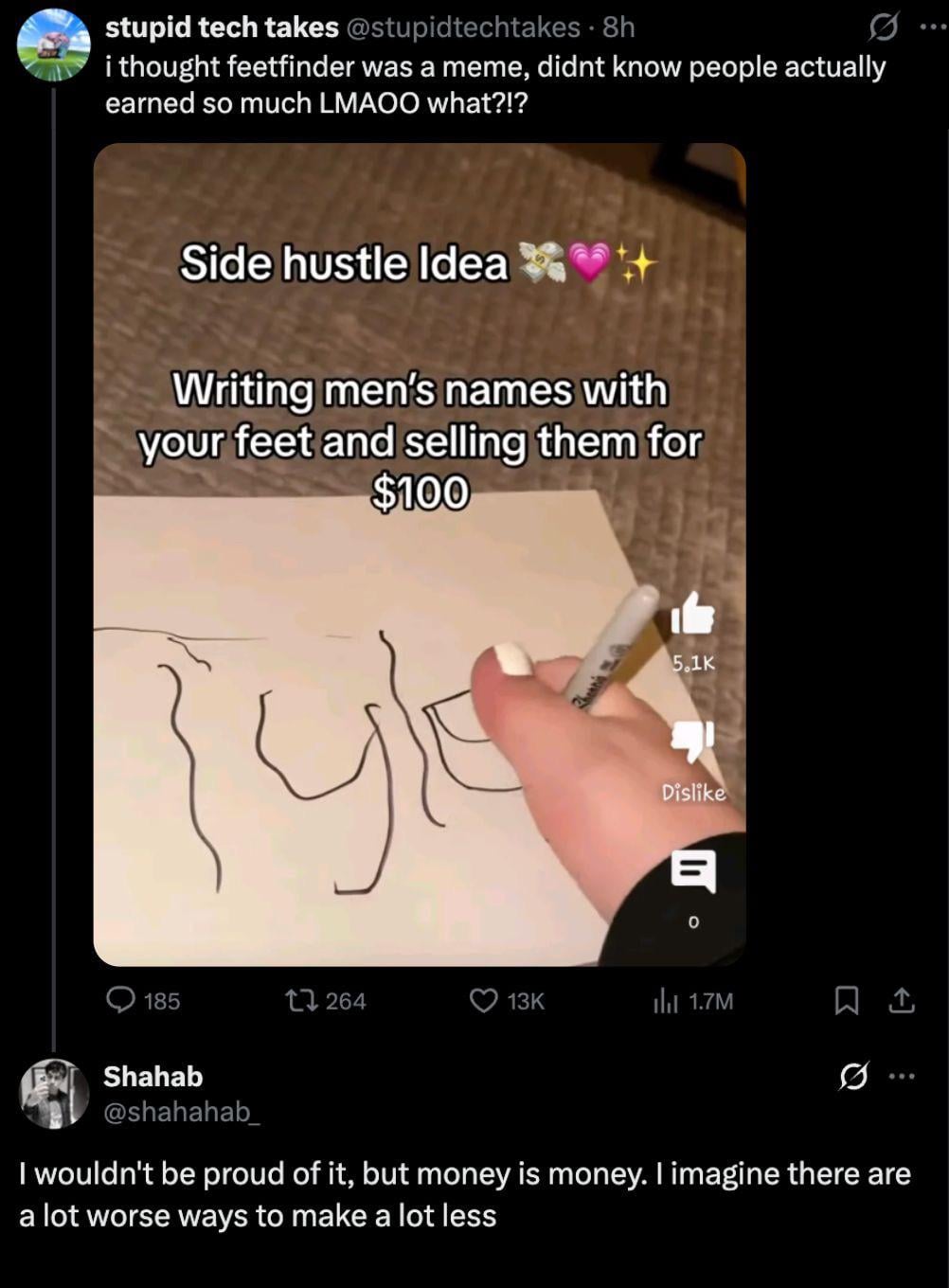The image size is (949, 1288).
Task: Share the stupid tech takes post
Action: pos(903,1000)
